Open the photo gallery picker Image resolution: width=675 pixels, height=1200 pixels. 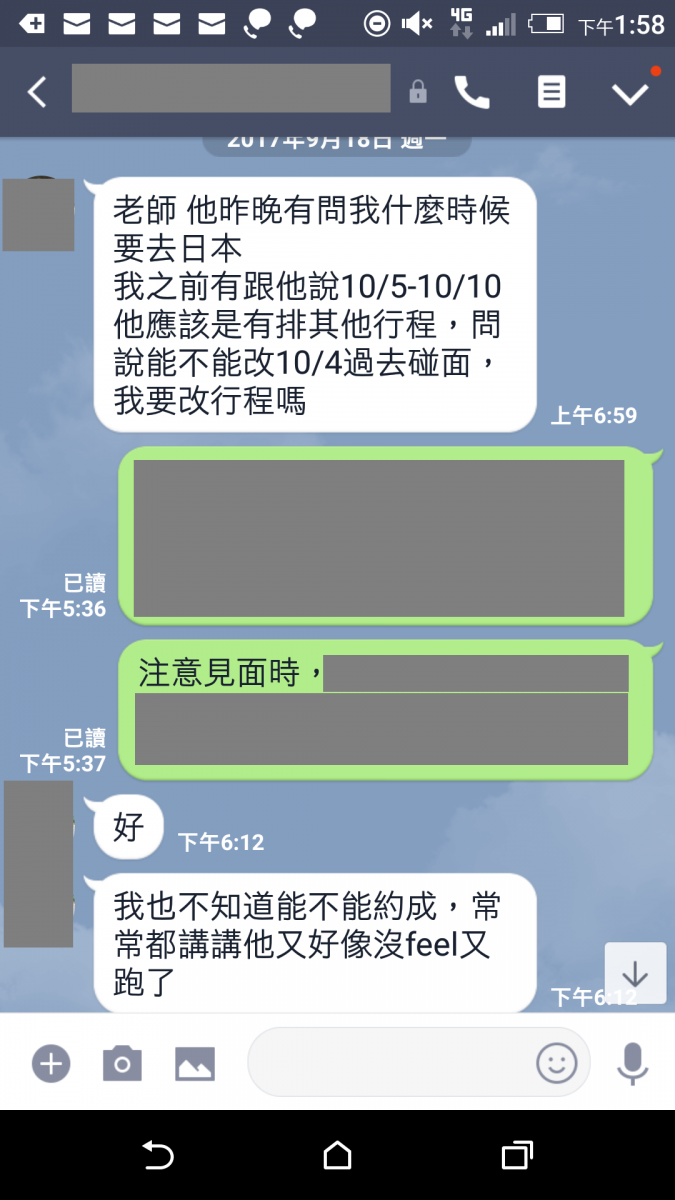(195, 1062)
